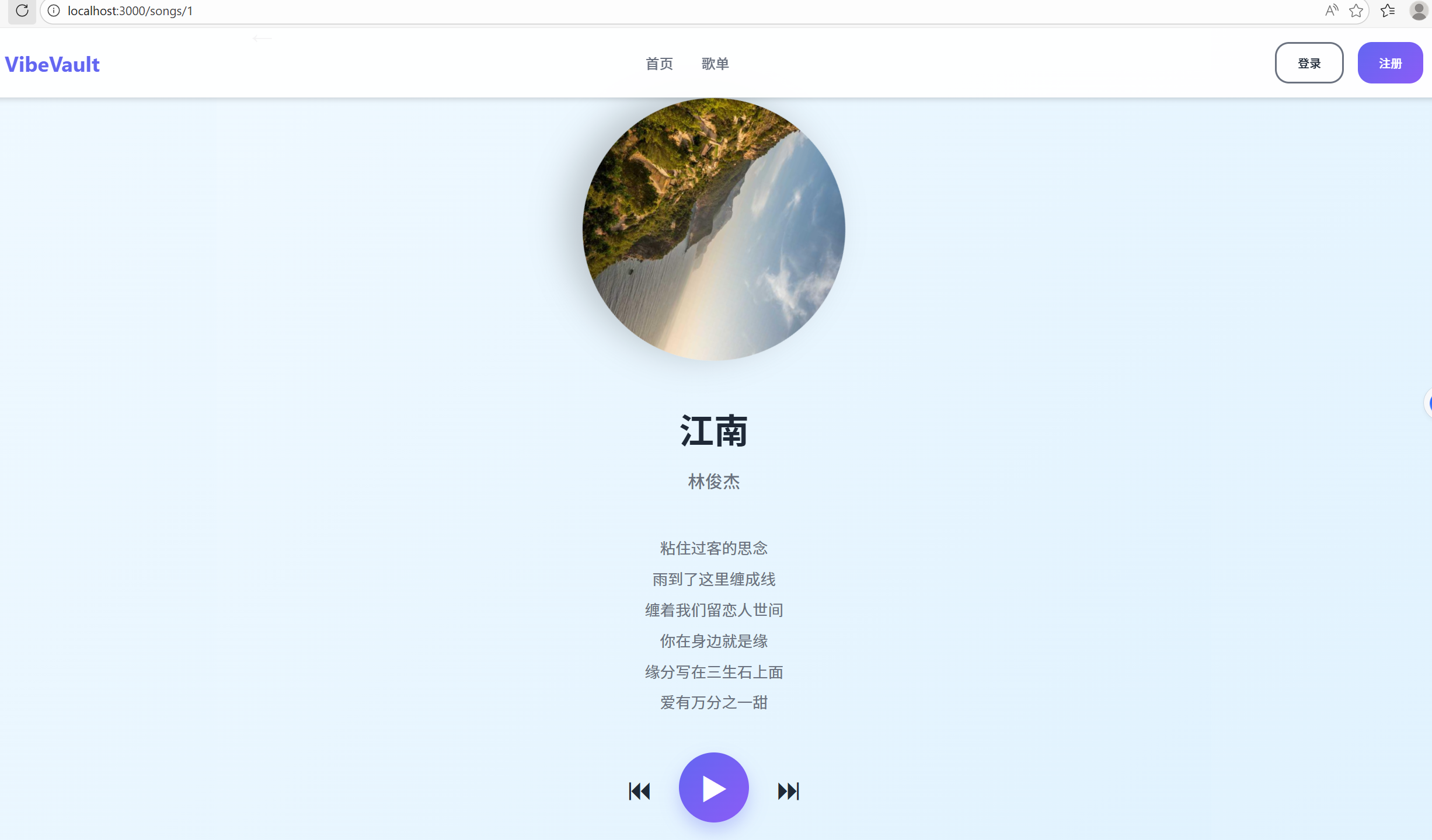Viewport: 1432px width, 840px height.
Task: Go to the 歌单 page
Action: click(715, 64)
